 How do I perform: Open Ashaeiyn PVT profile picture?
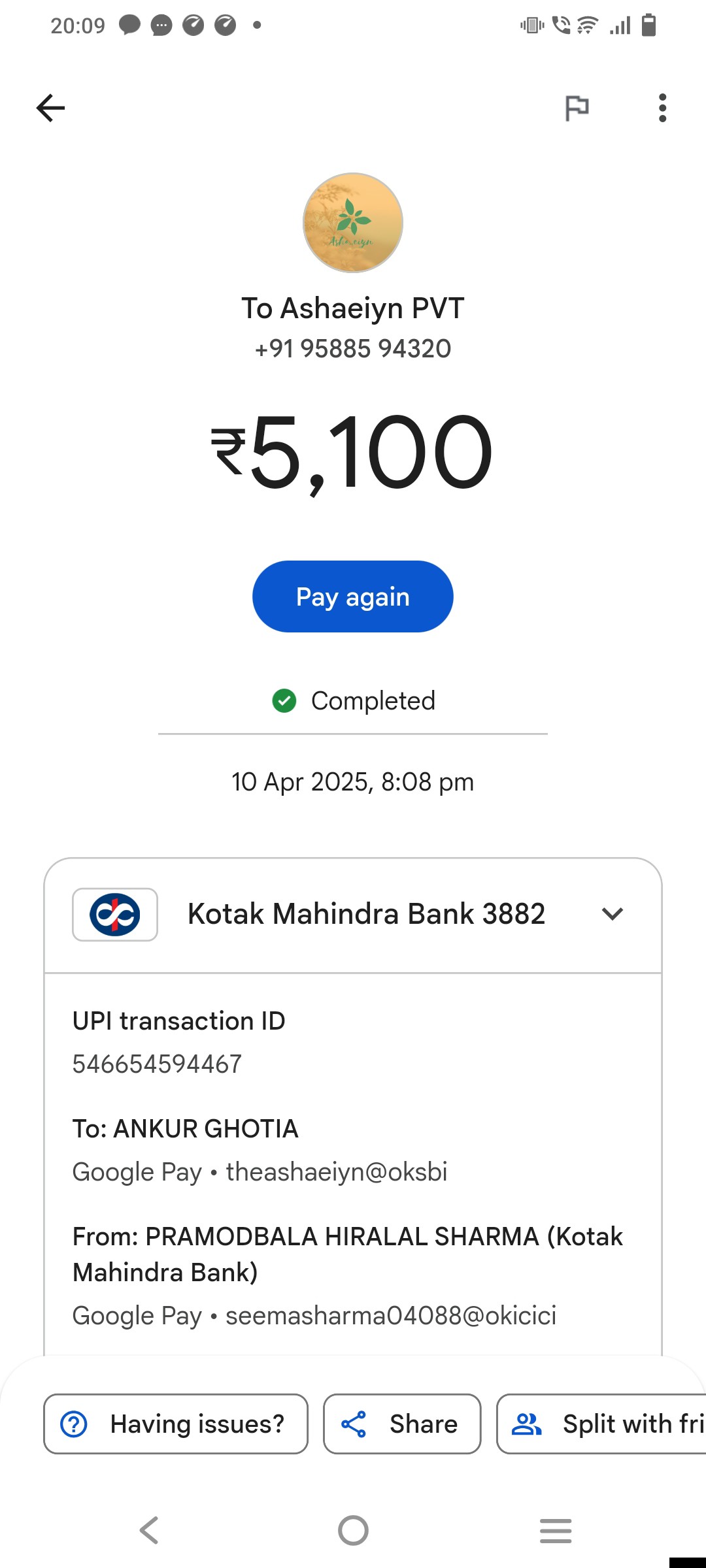pyautogui.click(x=353, y=223)
